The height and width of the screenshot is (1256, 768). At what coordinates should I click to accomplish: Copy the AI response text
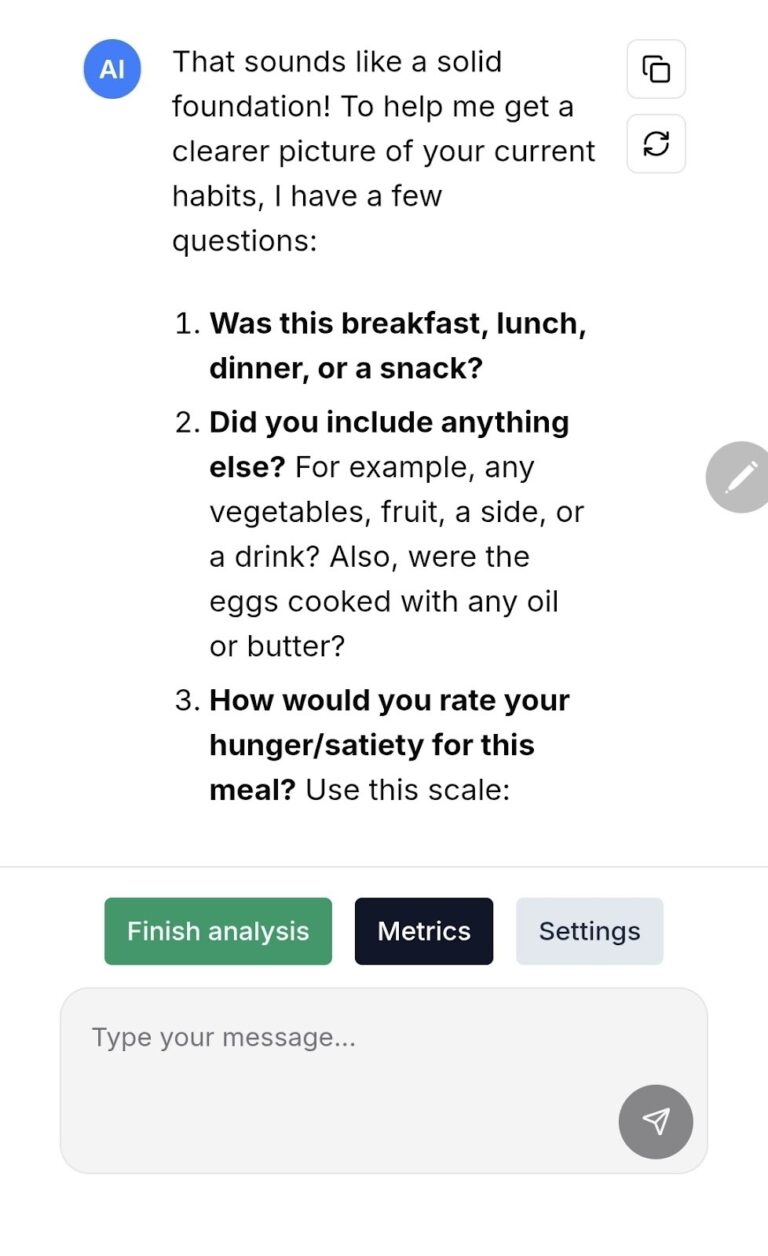[x=656, y=70]
